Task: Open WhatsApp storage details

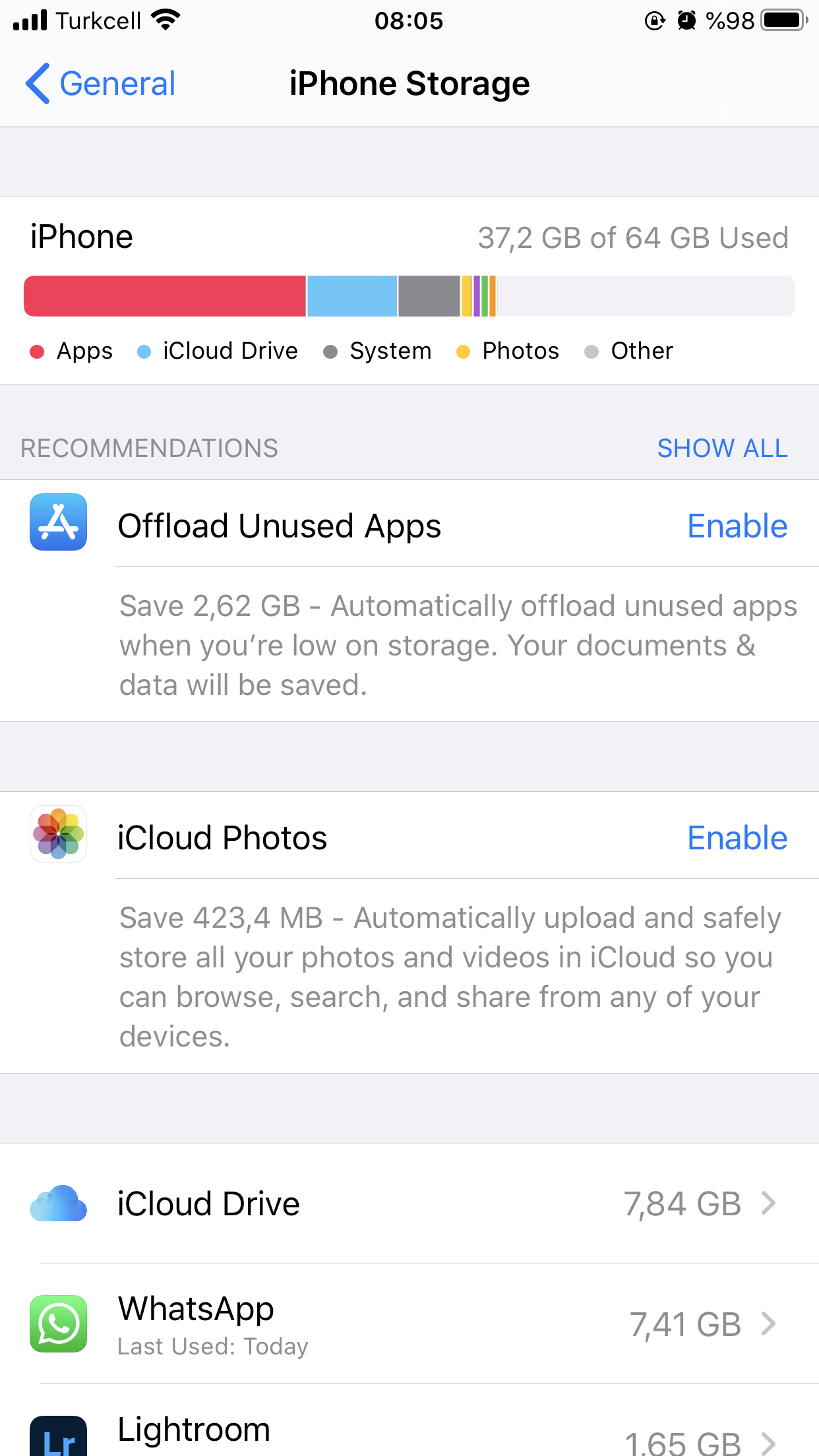Action: point(409,1324)
